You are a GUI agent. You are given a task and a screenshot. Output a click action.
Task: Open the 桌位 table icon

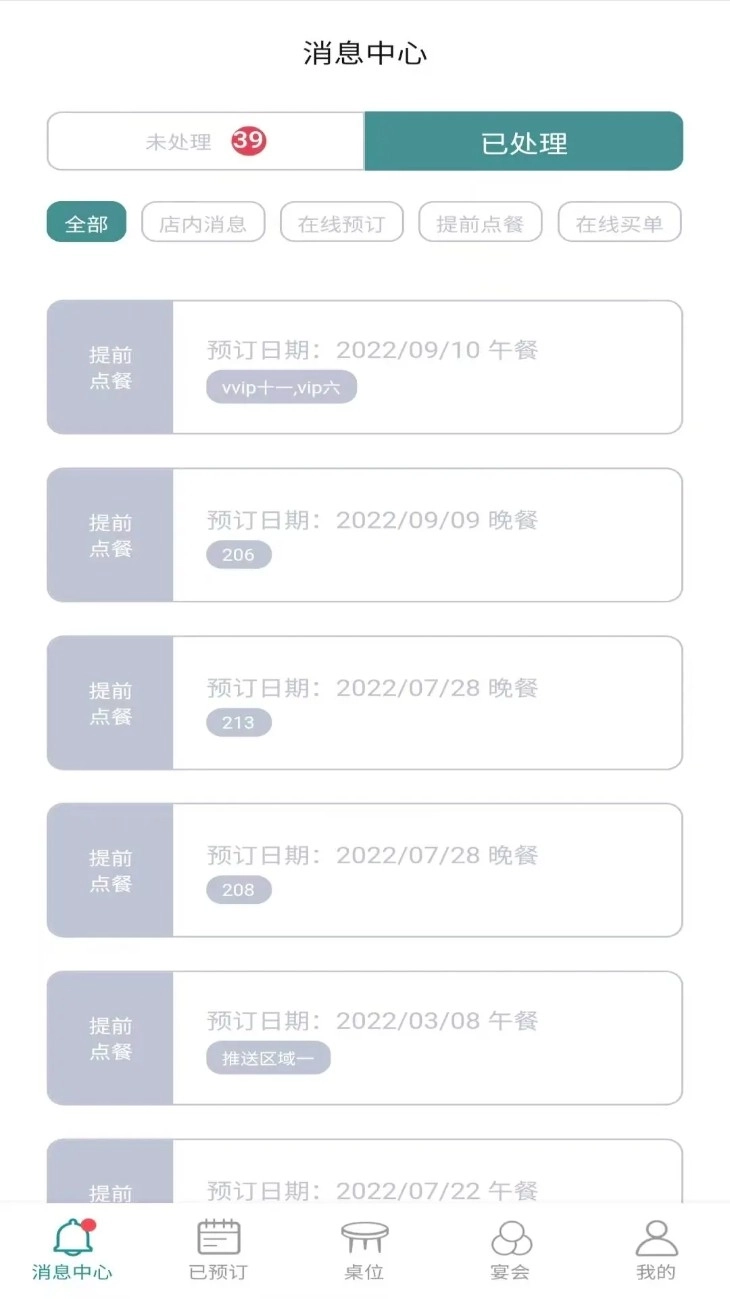pos(366,1240)
